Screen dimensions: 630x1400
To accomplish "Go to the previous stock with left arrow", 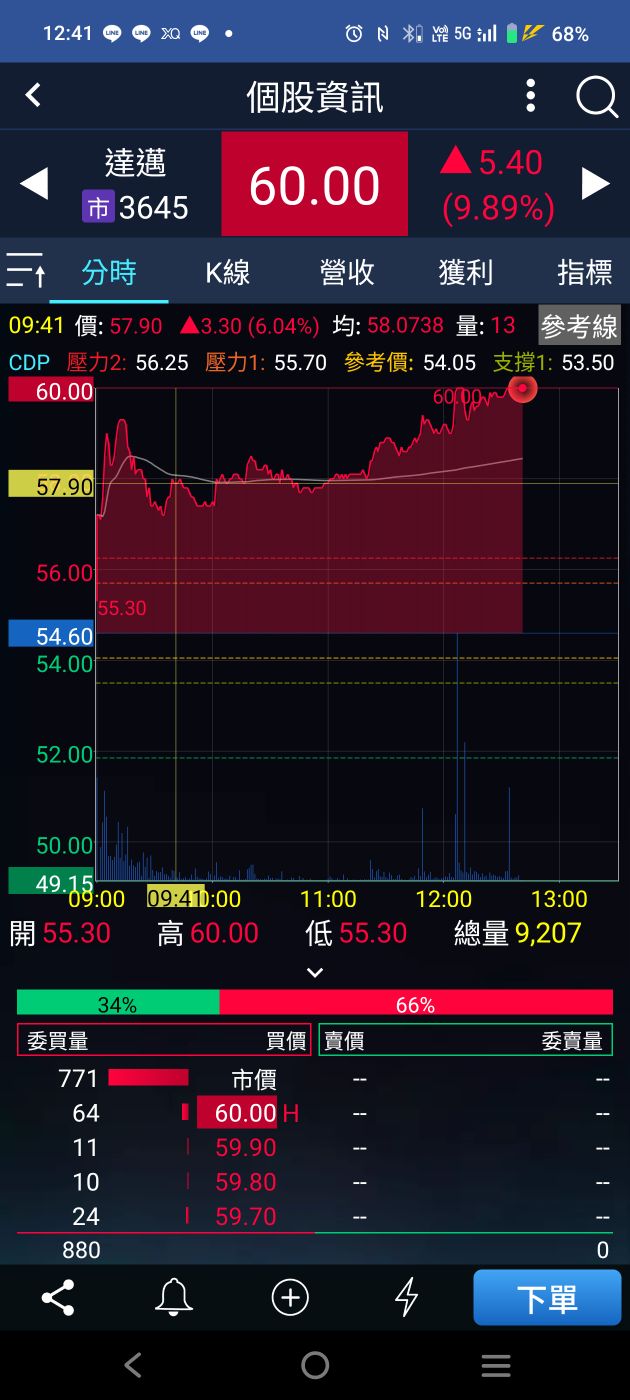I will coord(34,184).
